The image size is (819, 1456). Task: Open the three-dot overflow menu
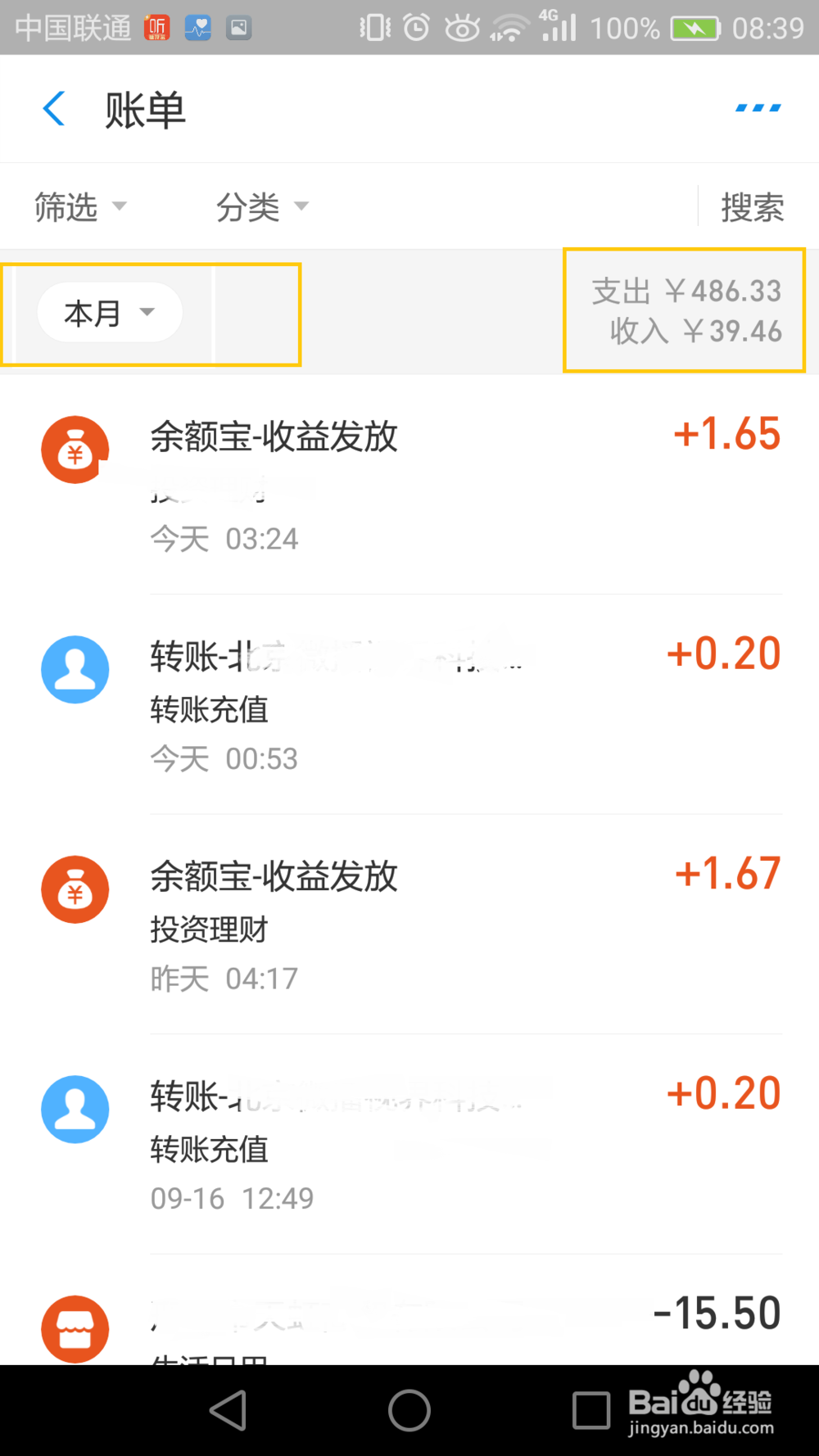pos(758,108)
